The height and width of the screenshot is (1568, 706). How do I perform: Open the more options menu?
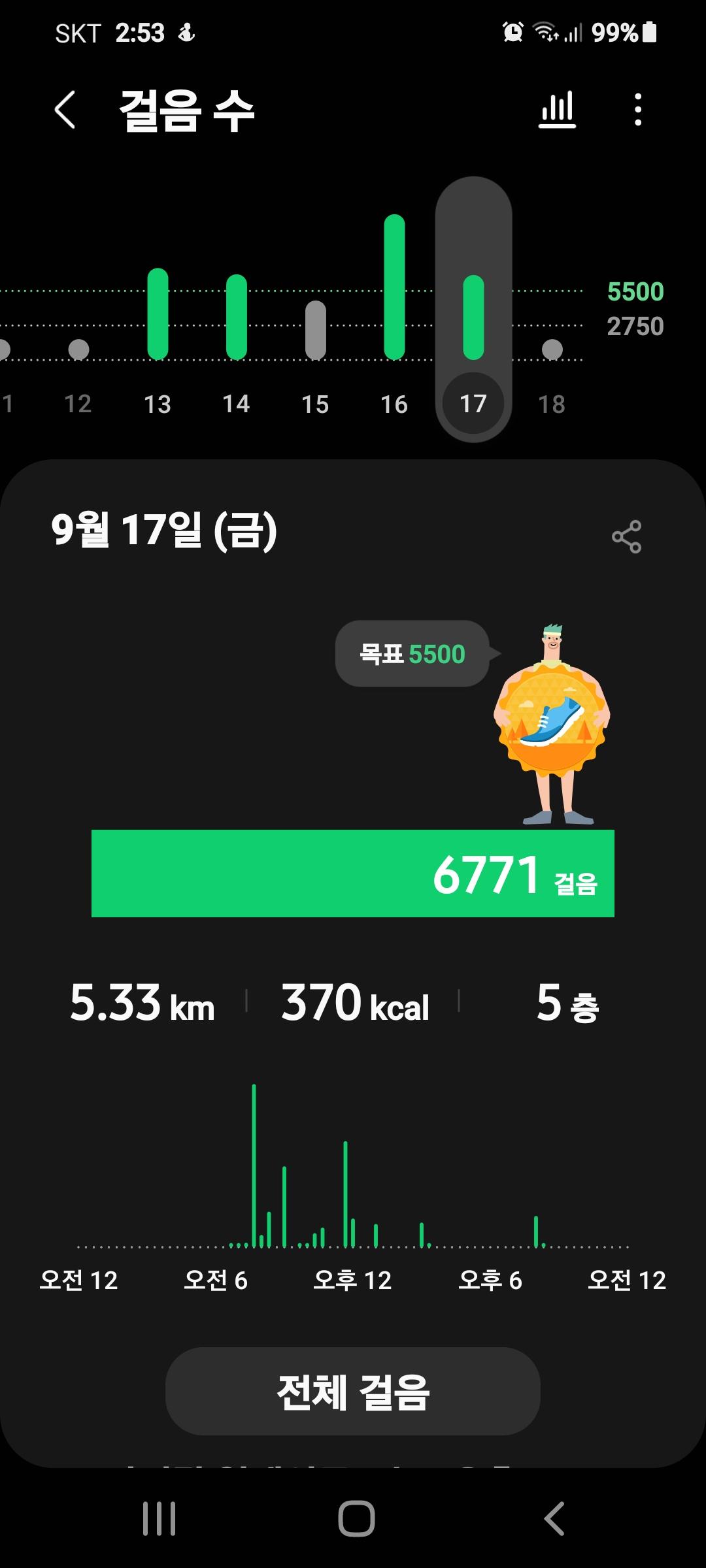coord(638,110)
